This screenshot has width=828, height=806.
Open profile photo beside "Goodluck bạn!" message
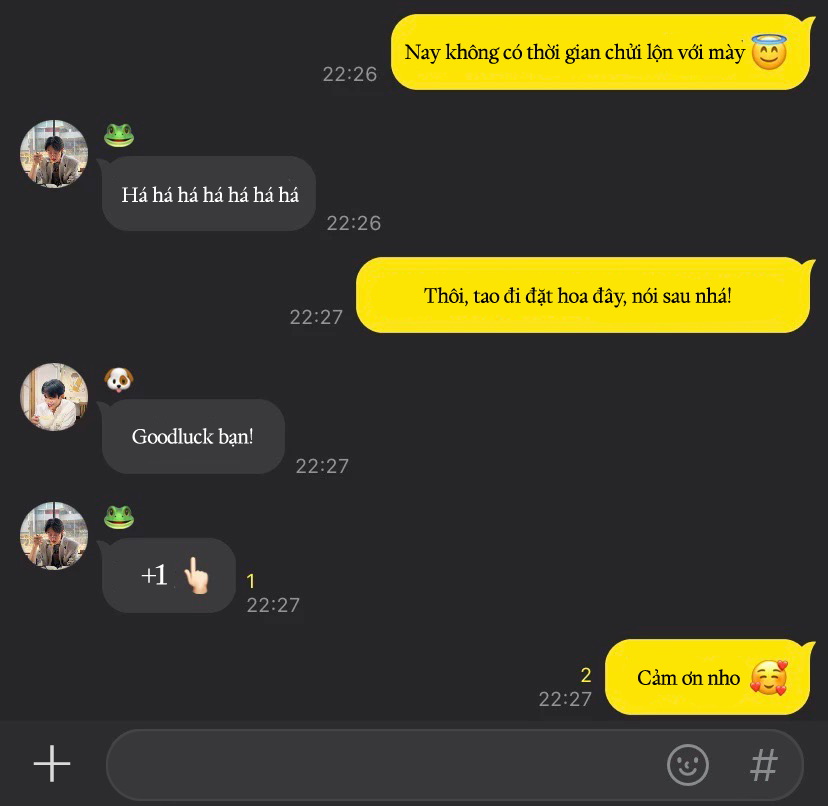coord(54,397)
